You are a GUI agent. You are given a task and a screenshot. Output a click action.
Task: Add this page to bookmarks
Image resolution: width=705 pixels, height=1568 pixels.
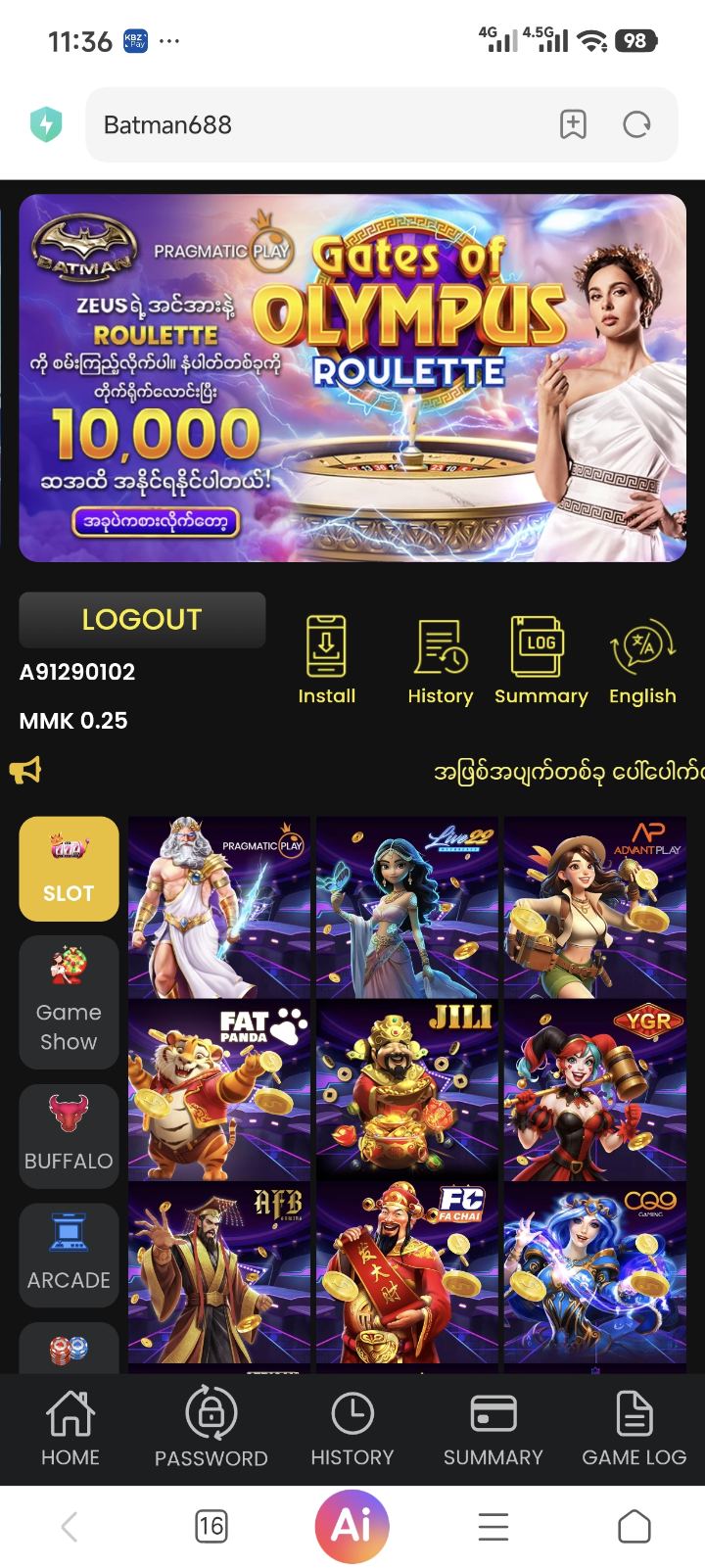(573, 124)
